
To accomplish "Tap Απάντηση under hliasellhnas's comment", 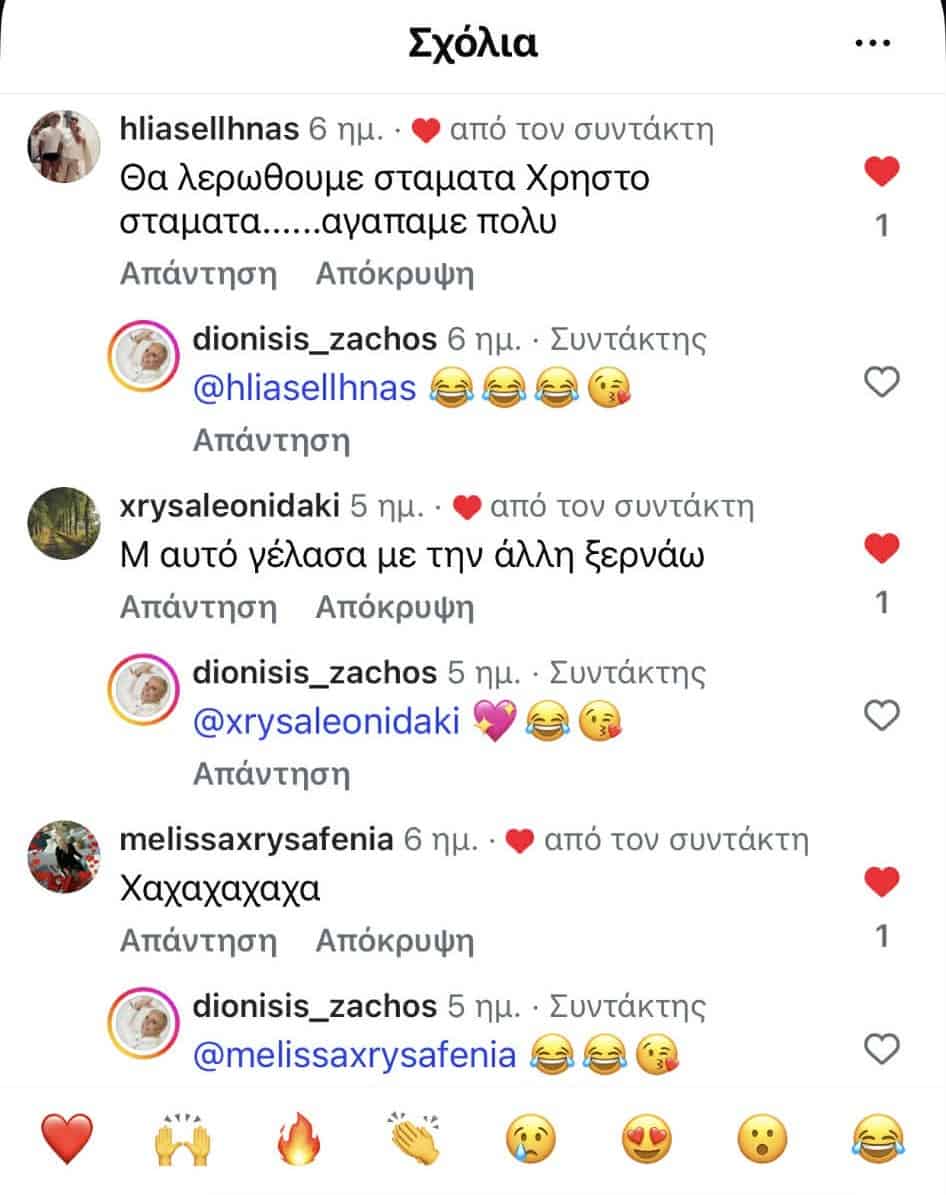I will coord(198,274).
